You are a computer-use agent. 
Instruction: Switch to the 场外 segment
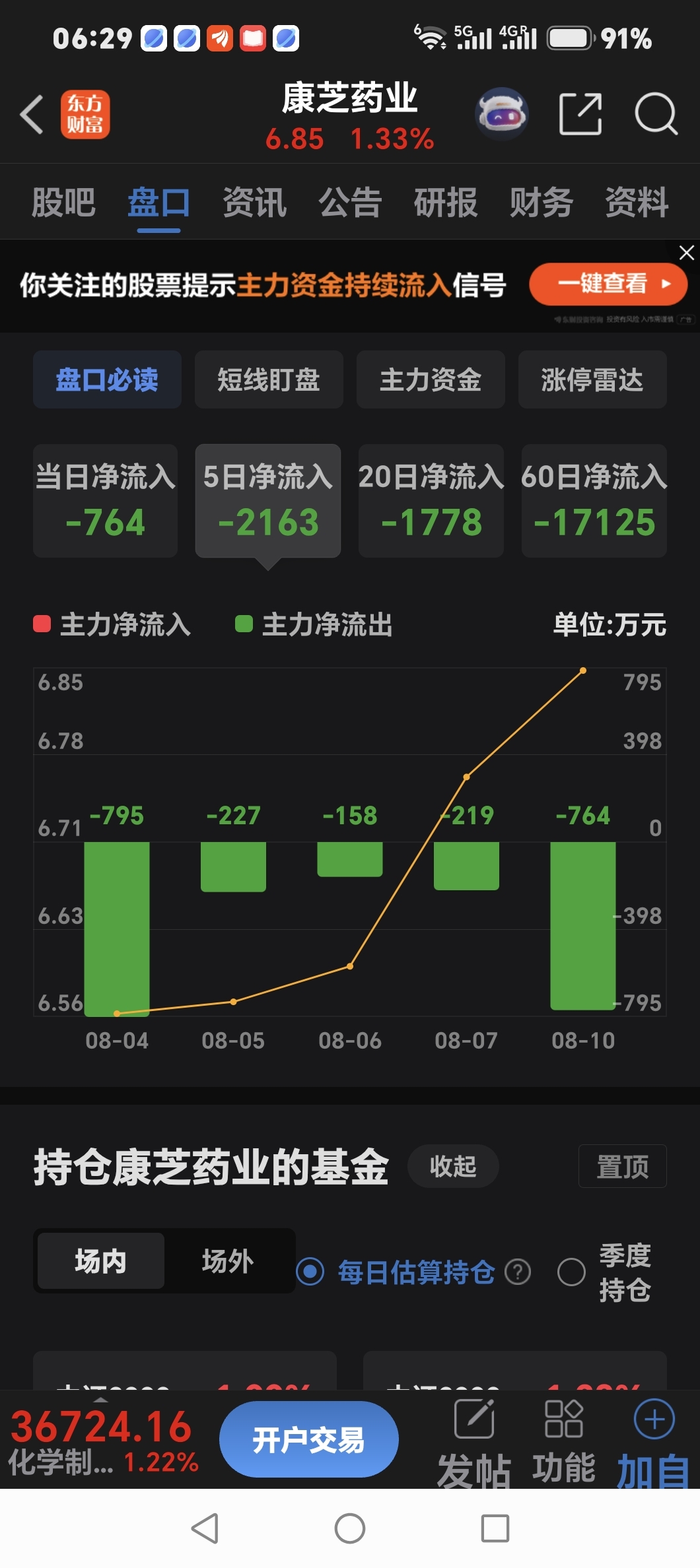(x=228, y=1261)
